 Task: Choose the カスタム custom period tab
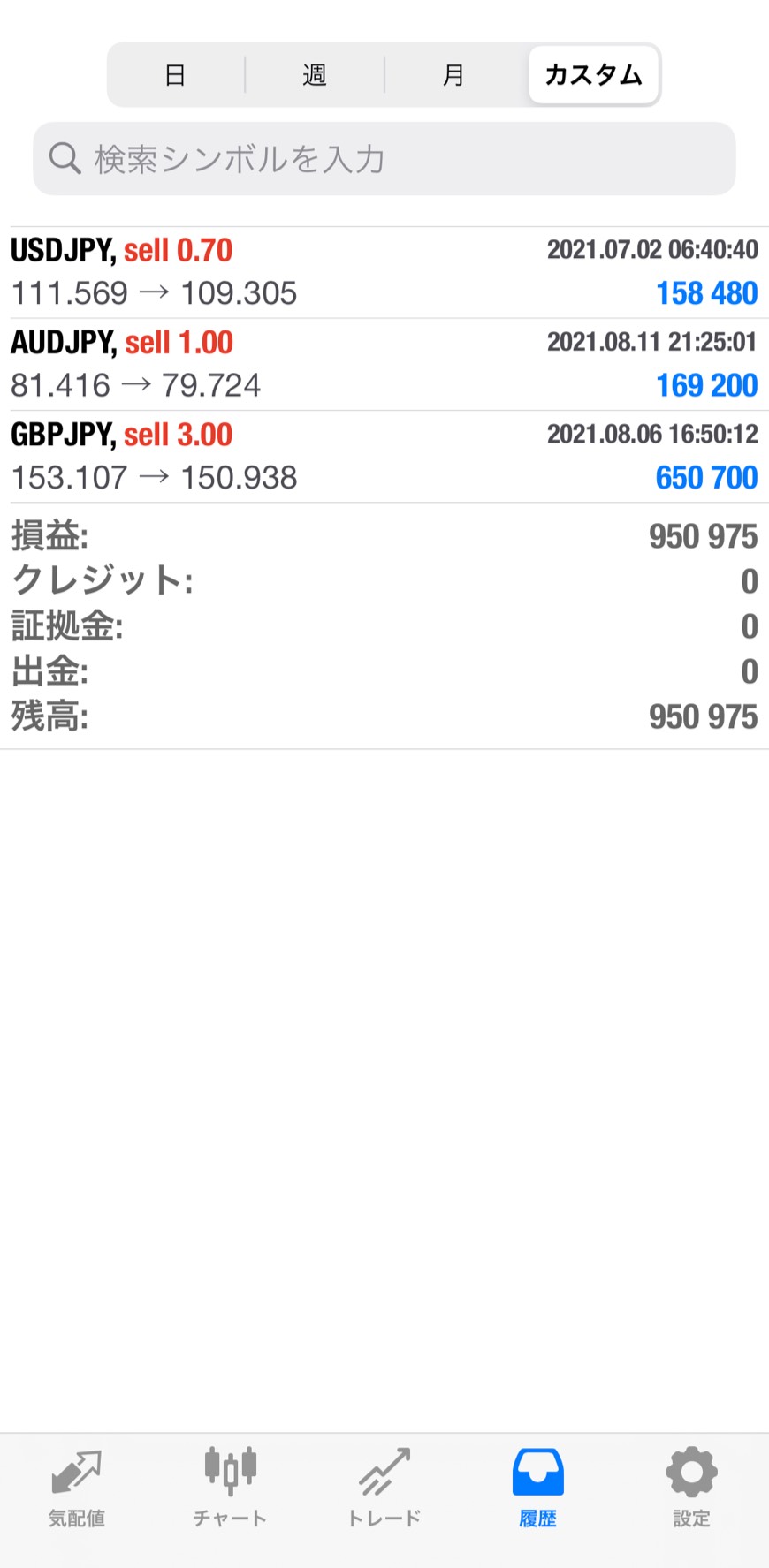(593, 75)
